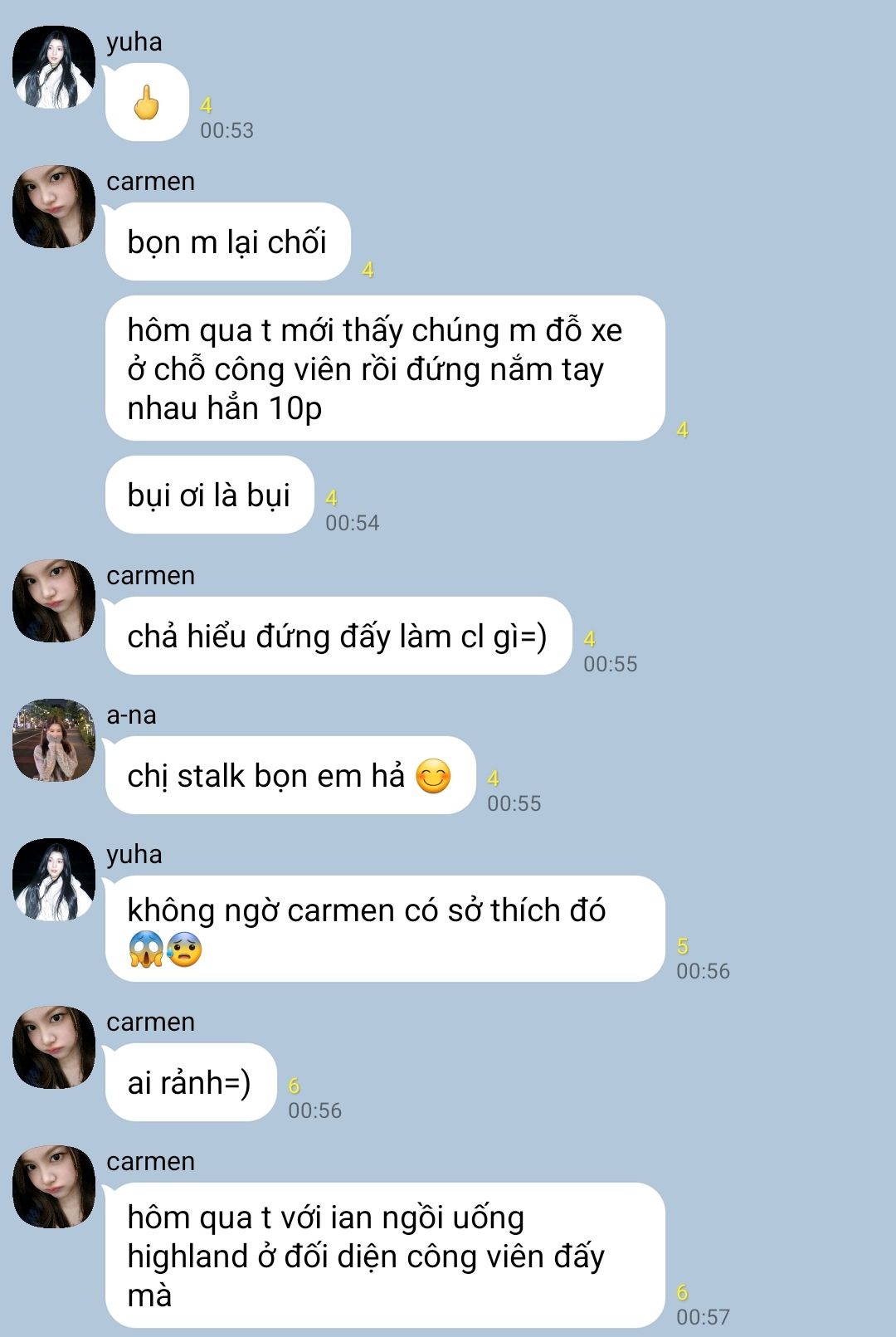Open yuha's profile photo beside the finger emoji
This screenshot has height=1337, width=896.
[x=54, y=67]
